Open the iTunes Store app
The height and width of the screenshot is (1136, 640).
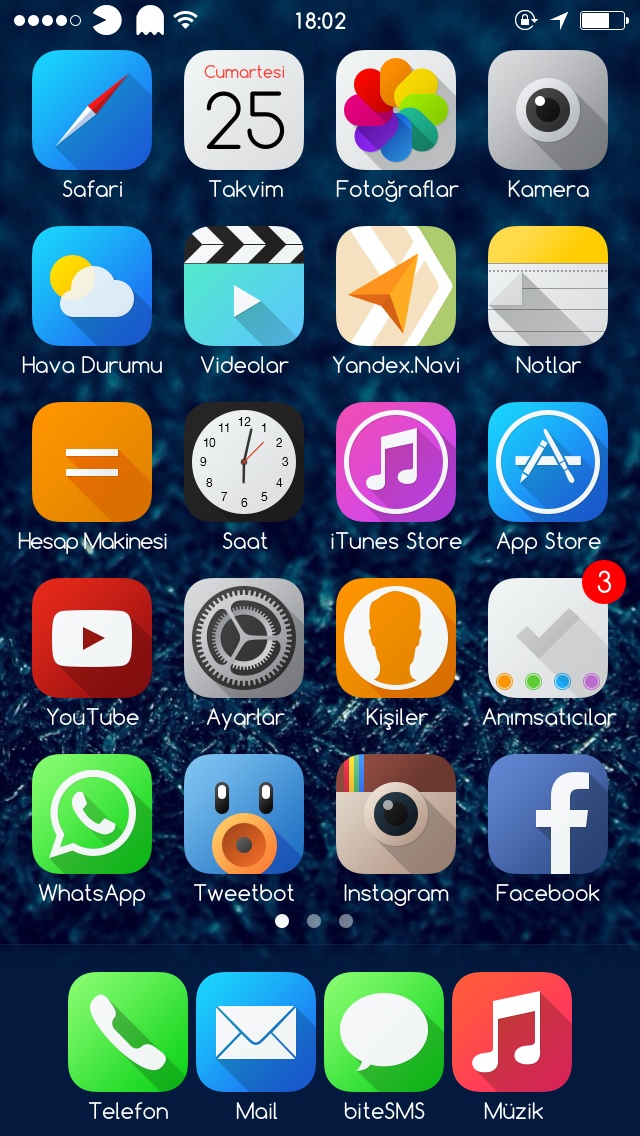[x=396, y=462]
